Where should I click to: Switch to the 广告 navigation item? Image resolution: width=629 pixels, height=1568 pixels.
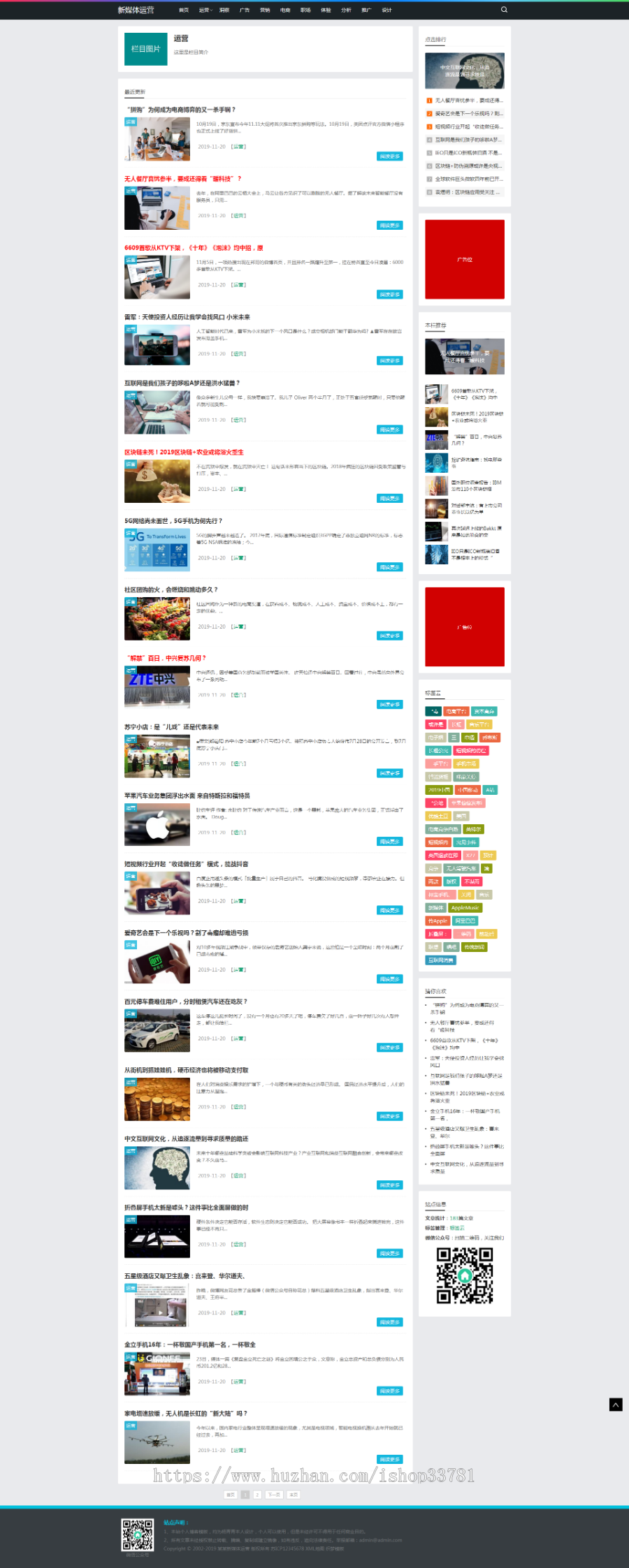pos(245,10)
